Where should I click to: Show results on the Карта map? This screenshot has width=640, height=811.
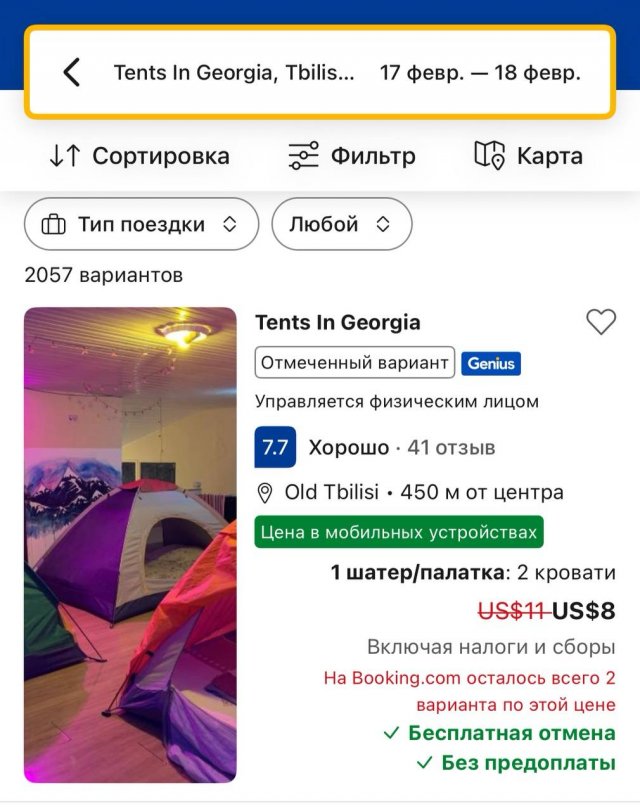(x=528, y=156)
